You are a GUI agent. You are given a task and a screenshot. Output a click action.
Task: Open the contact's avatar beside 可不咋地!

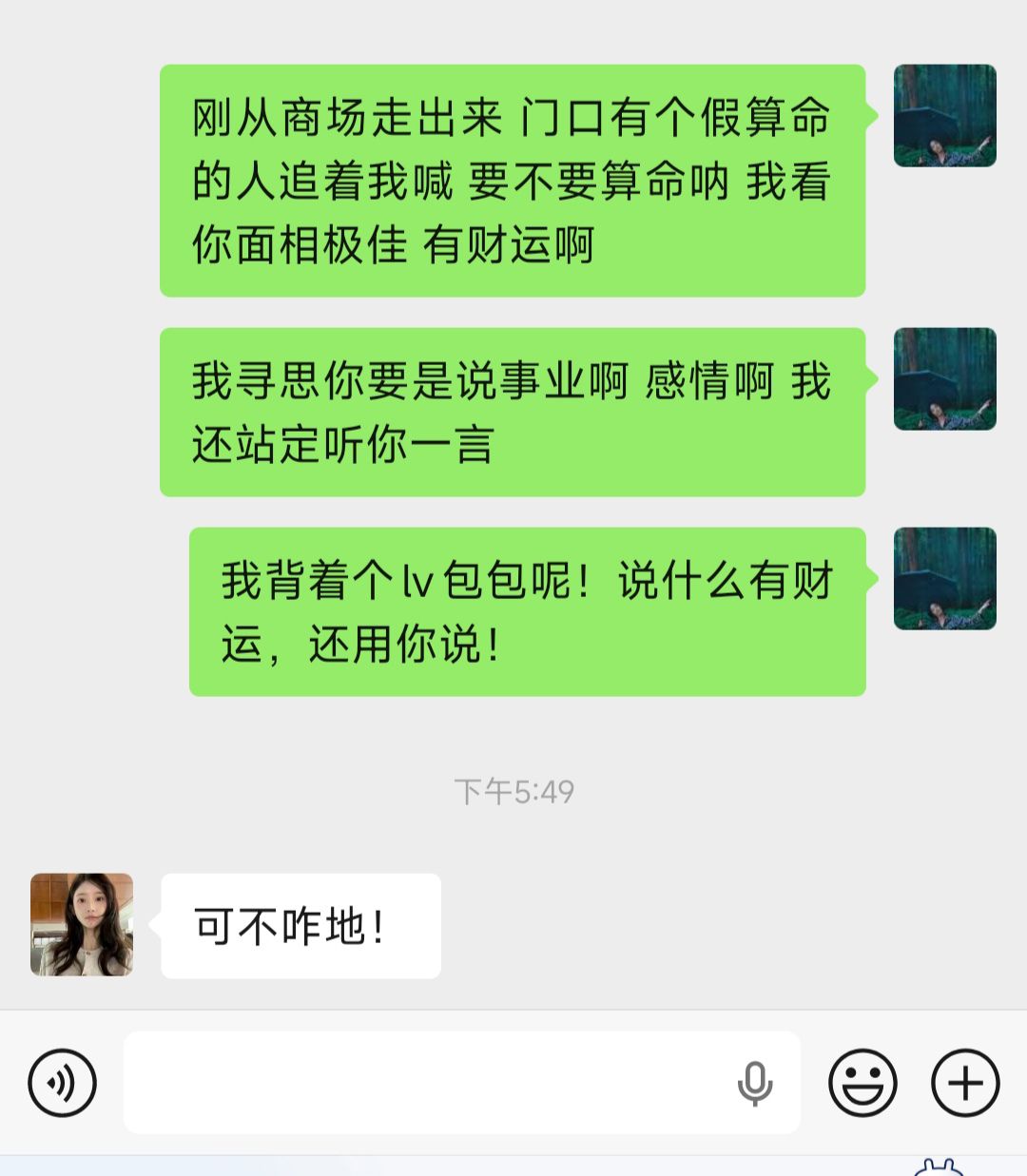pos(82,925)
